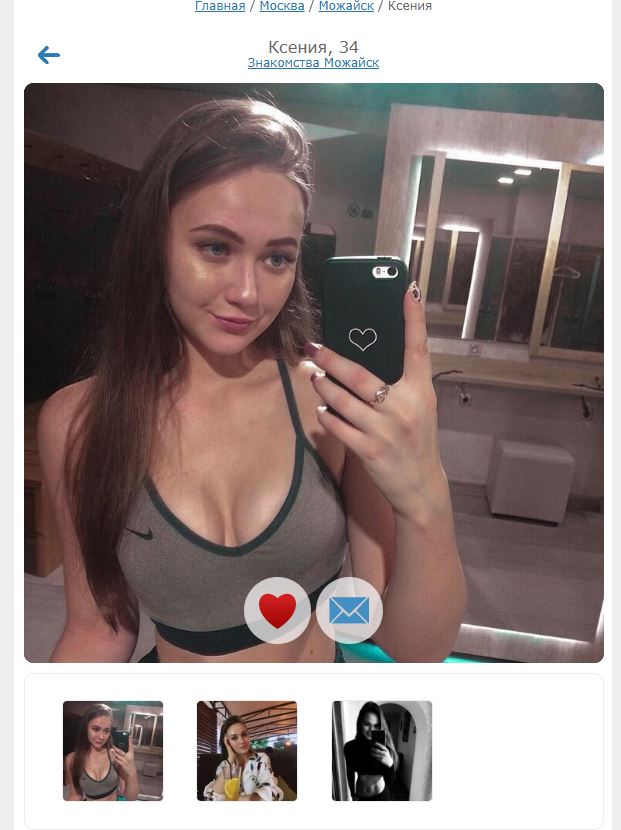Select the black-and-white photo thumbnail
The height and width of the screenshot is (830, 621).
382,751
